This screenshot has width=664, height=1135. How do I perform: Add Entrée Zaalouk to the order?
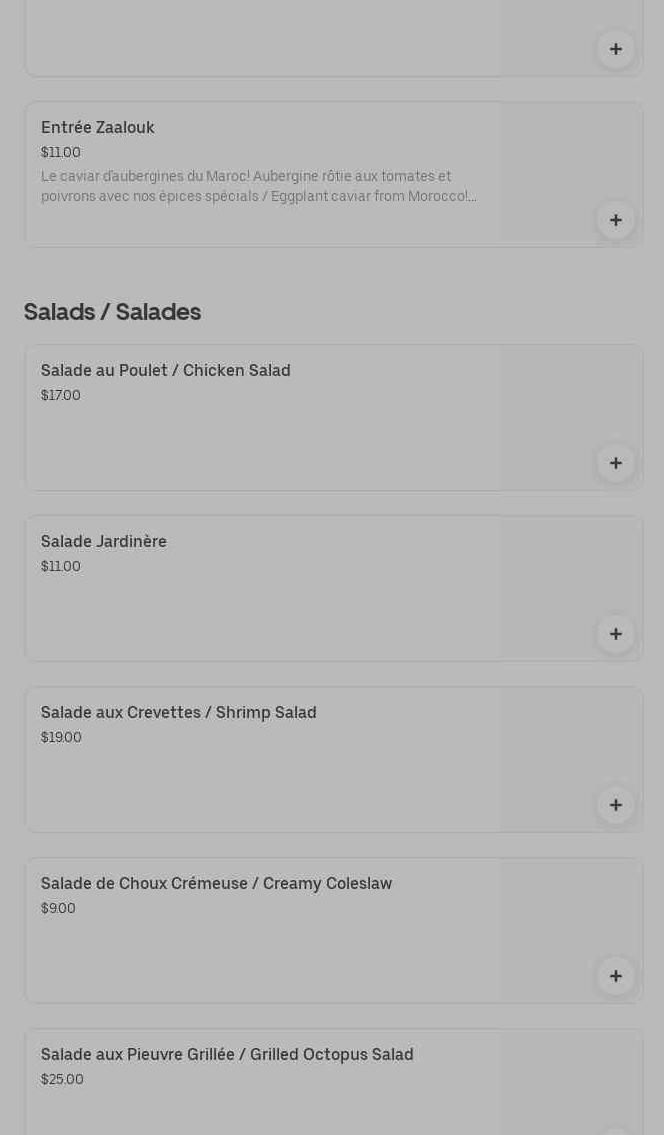tap(615, 220)
